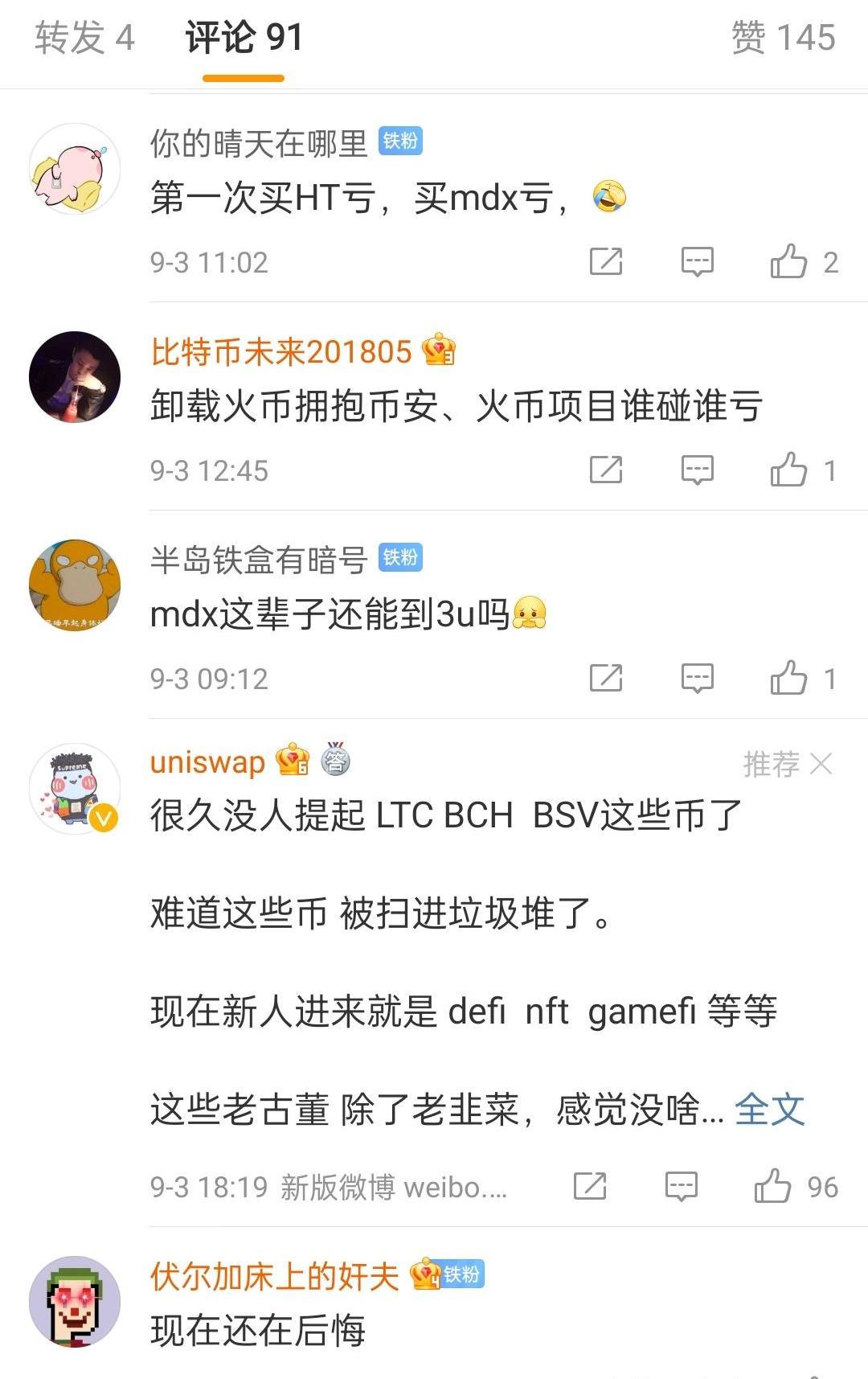Switch to the 赞 145 tab

[x=783, y=38]
